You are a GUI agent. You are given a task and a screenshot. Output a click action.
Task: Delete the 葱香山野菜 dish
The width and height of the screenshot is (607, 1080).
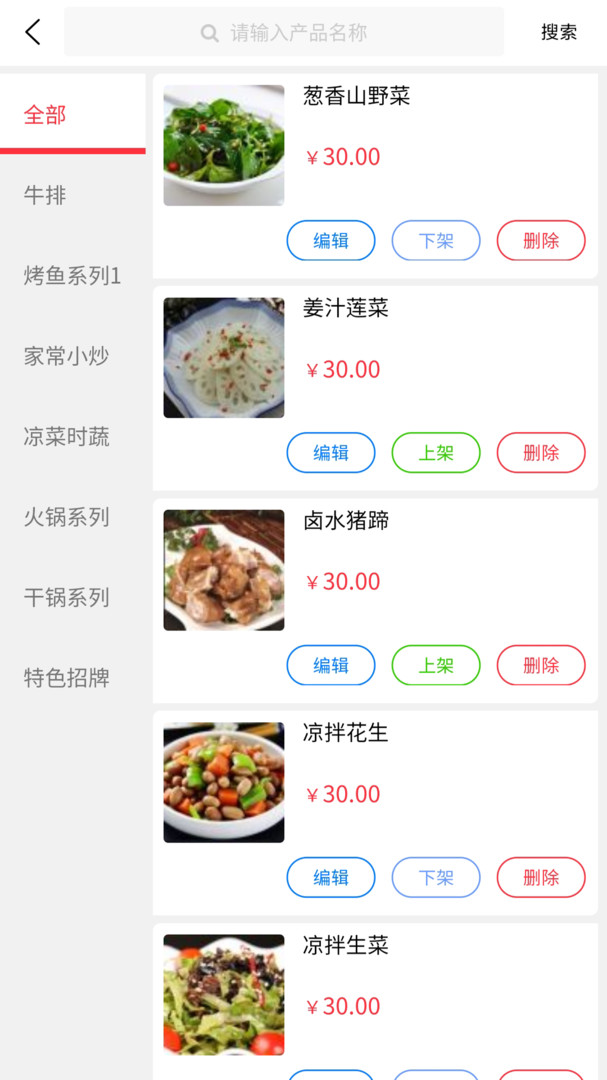click(x=541, y=240)
